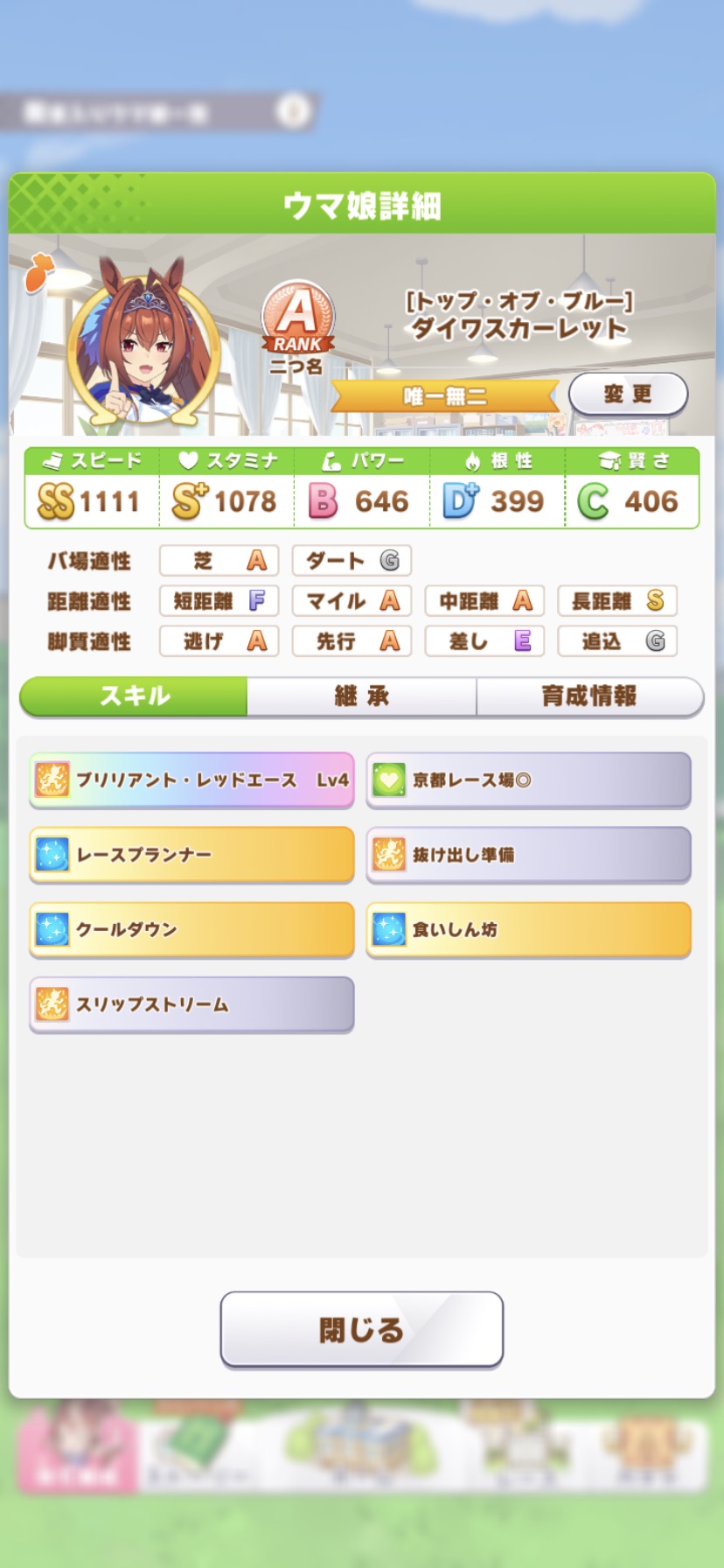Image resolution: width=724 pixels, height=1568 pixels.
Task: Show レースプランナー skill info
Action: 191,854
